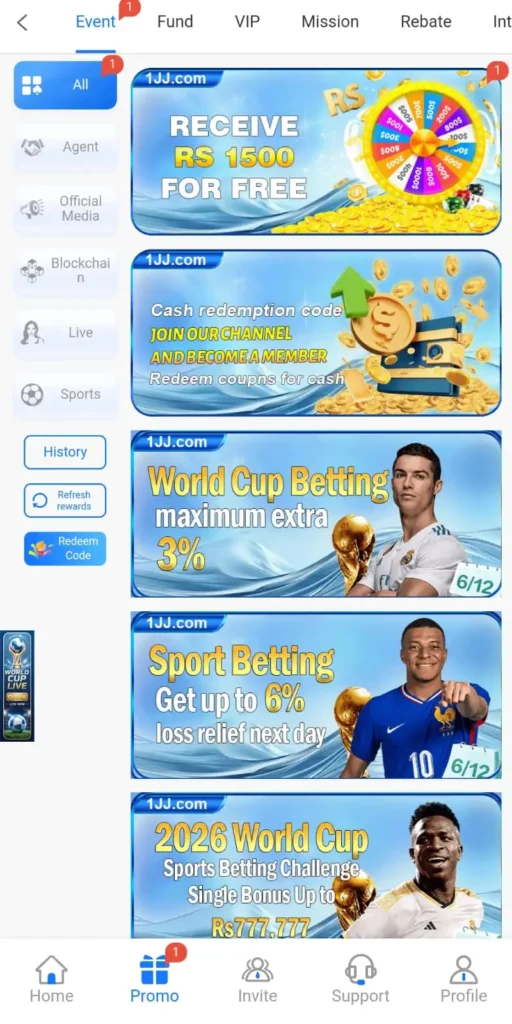Open the VIP tab

pyautogui.click(x=248, y=22)
